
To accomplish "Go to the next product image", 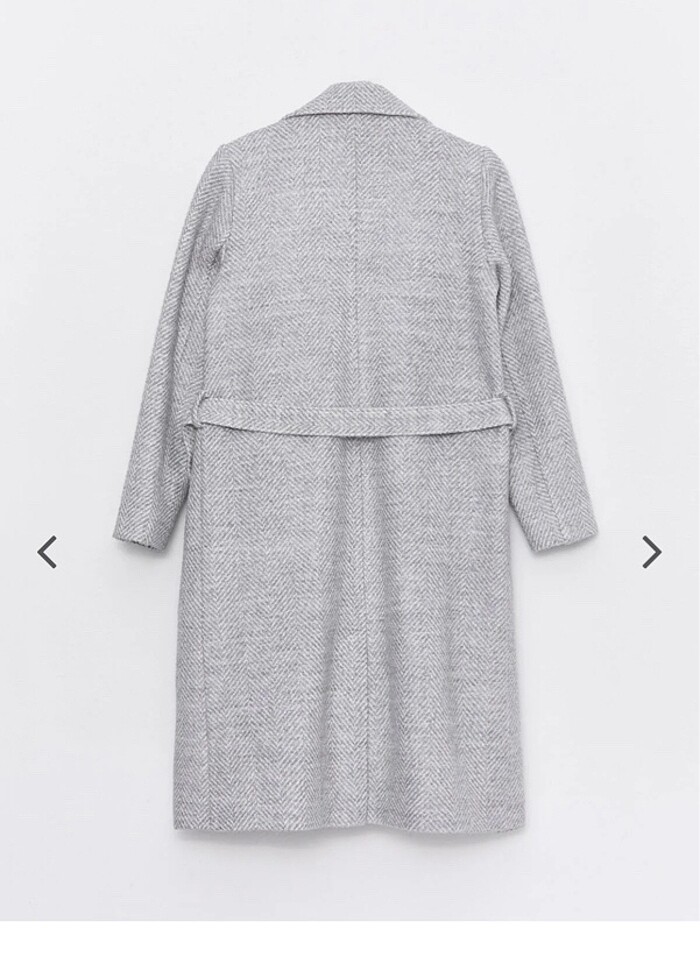I will [651, 551].
